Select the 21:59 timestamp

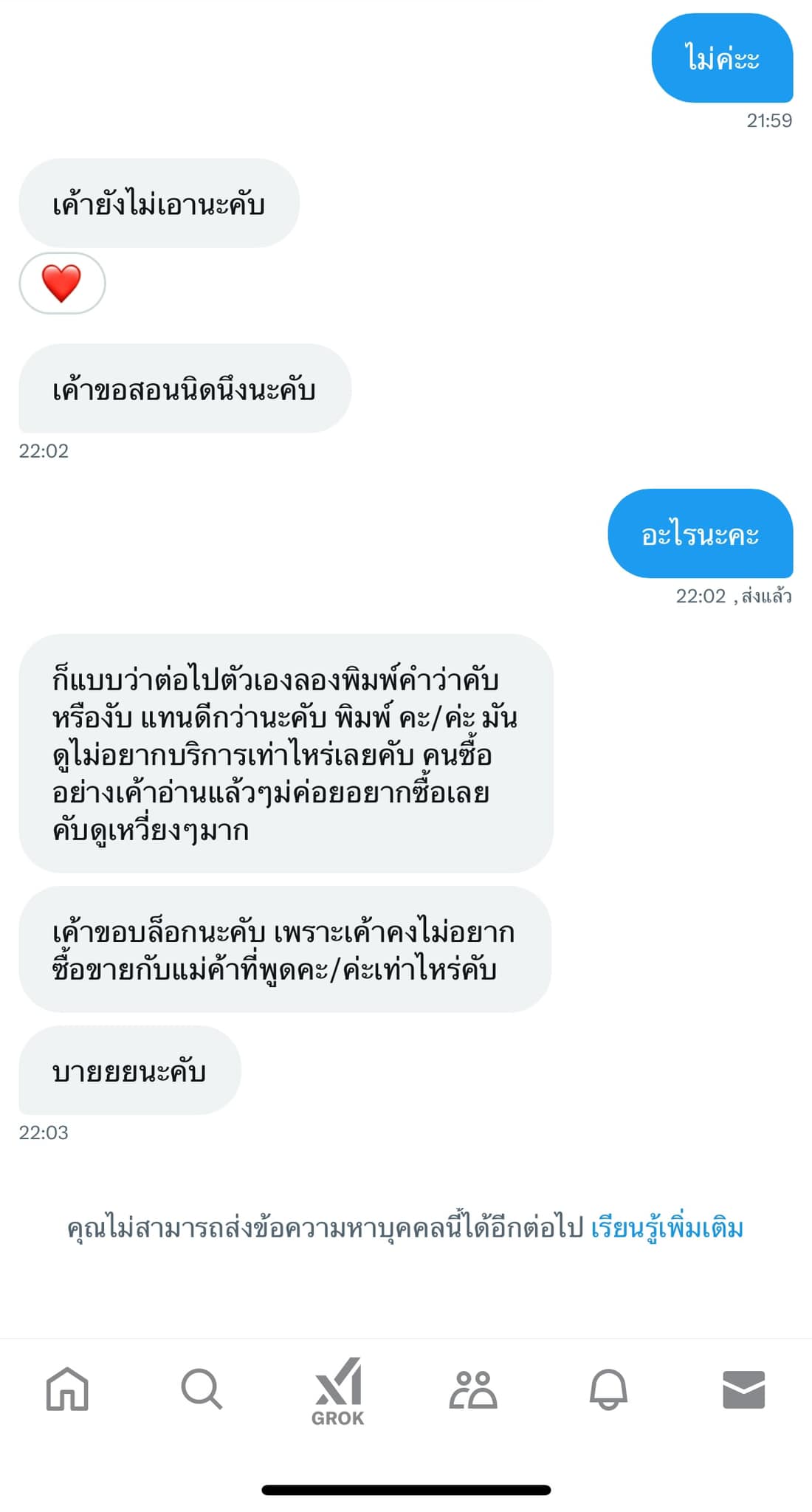click(768, 119)
